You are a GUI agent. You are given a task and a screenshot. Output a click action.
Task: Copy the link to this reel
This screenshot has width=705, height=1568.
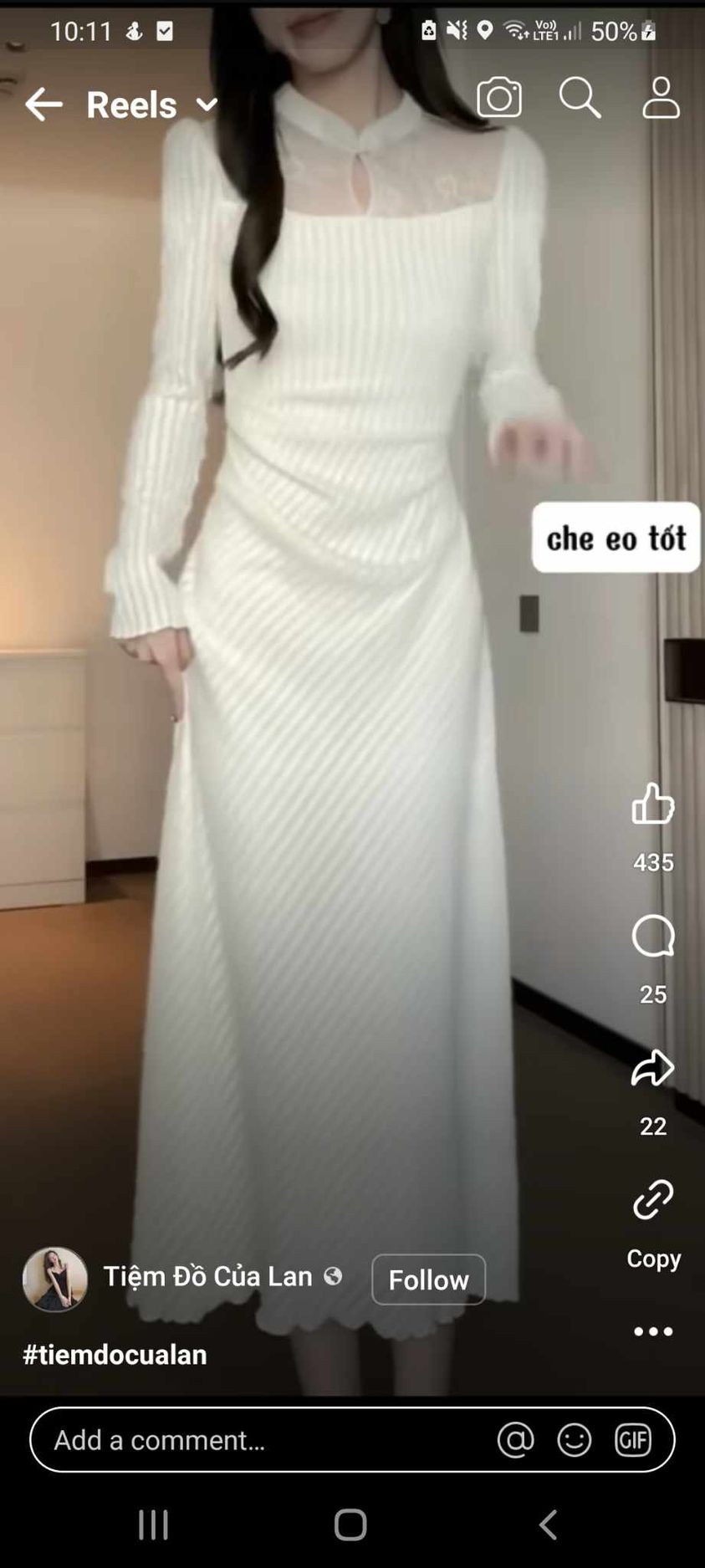[653, 1201]
